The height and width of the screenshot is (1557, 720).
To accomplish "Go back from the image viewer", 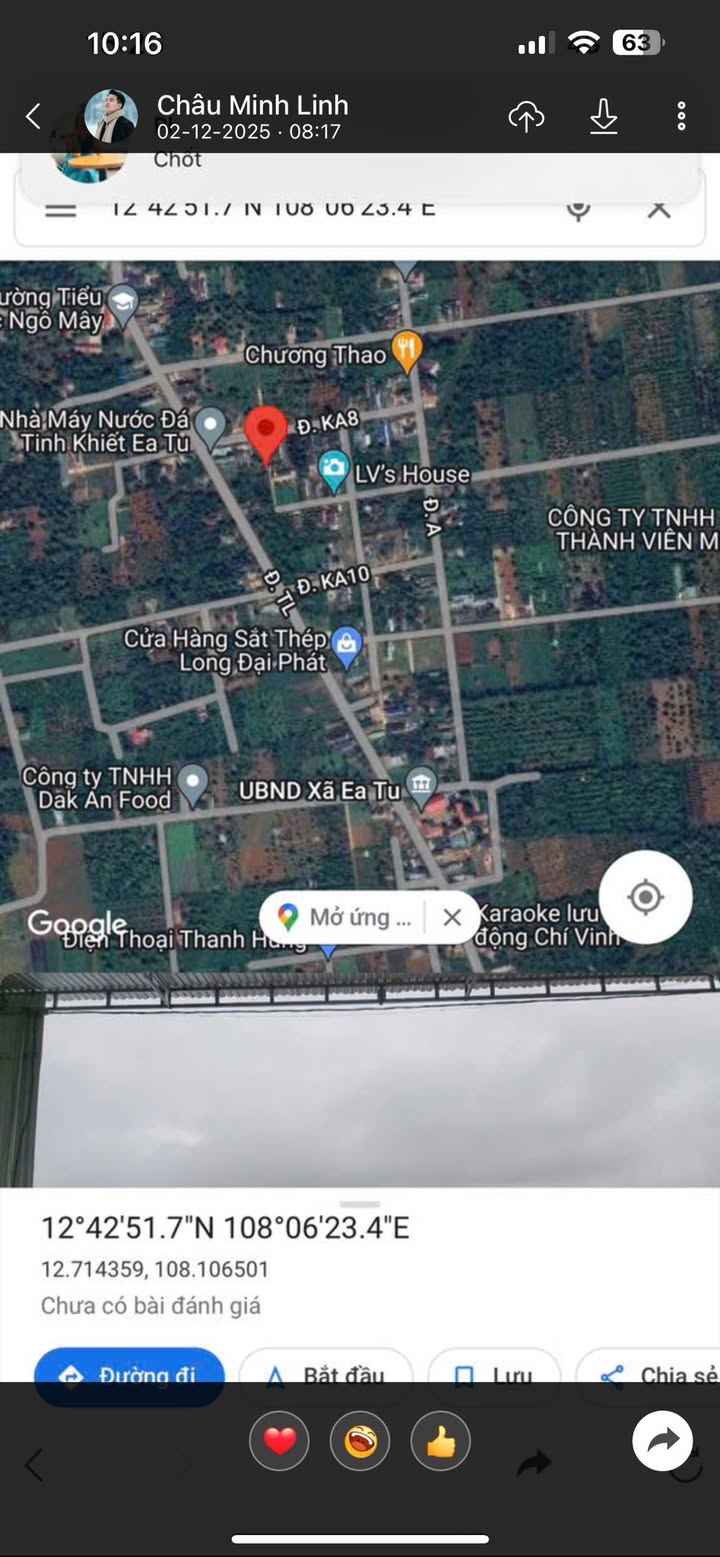I will point(33,117).
